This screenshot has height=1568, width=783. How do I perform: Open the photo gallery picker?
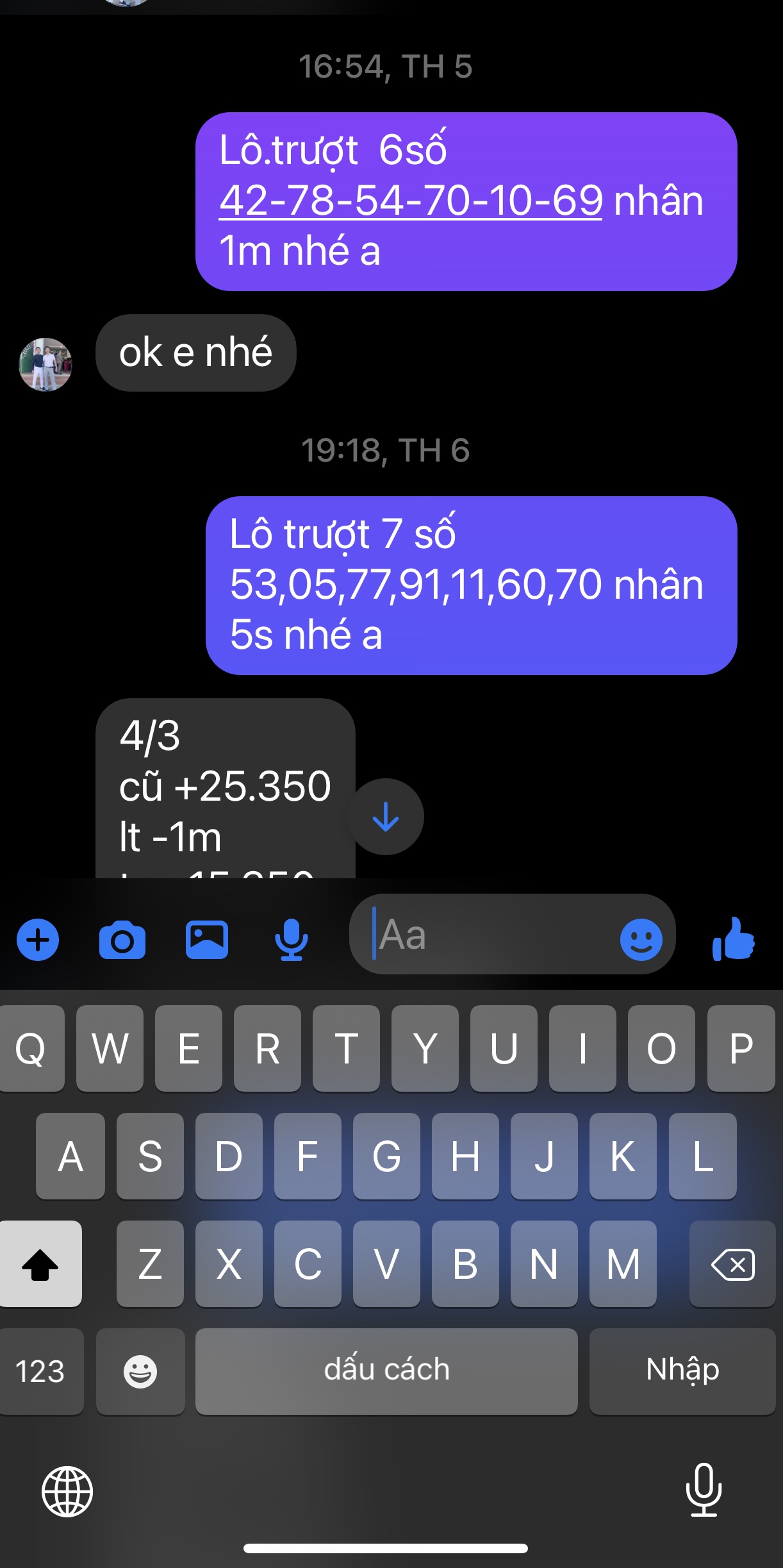point(206,940)
